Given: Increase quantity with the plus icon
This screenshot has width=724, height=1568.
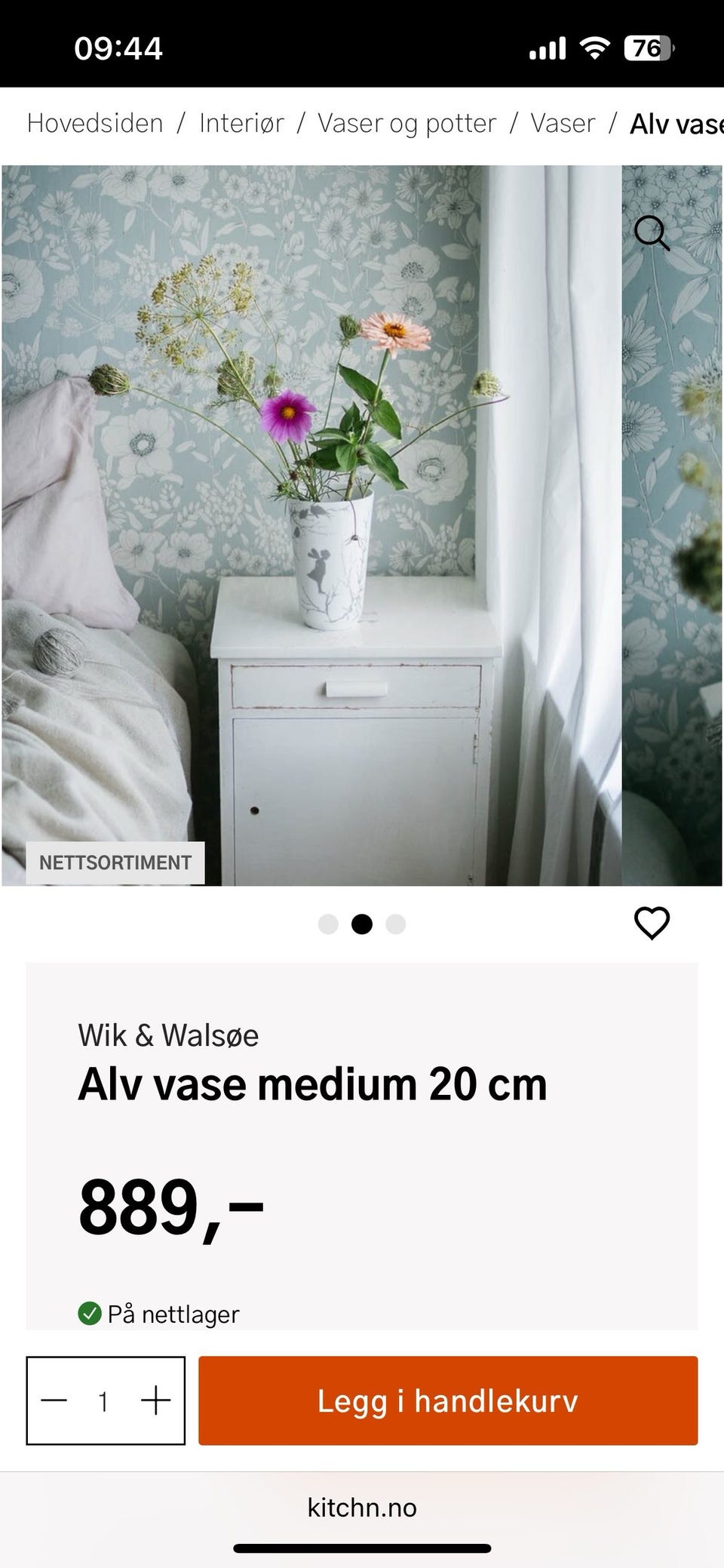Looking at the screenshot, I should pos(155,1402).
